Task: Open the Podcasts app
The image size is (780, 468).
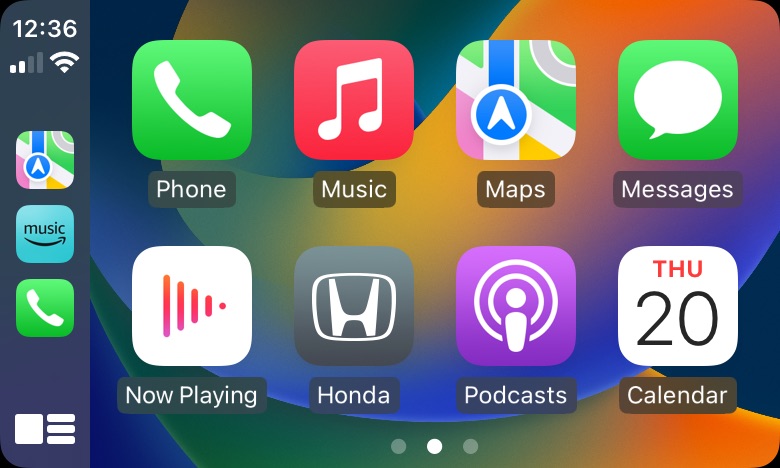Action: tap(516, 306)
